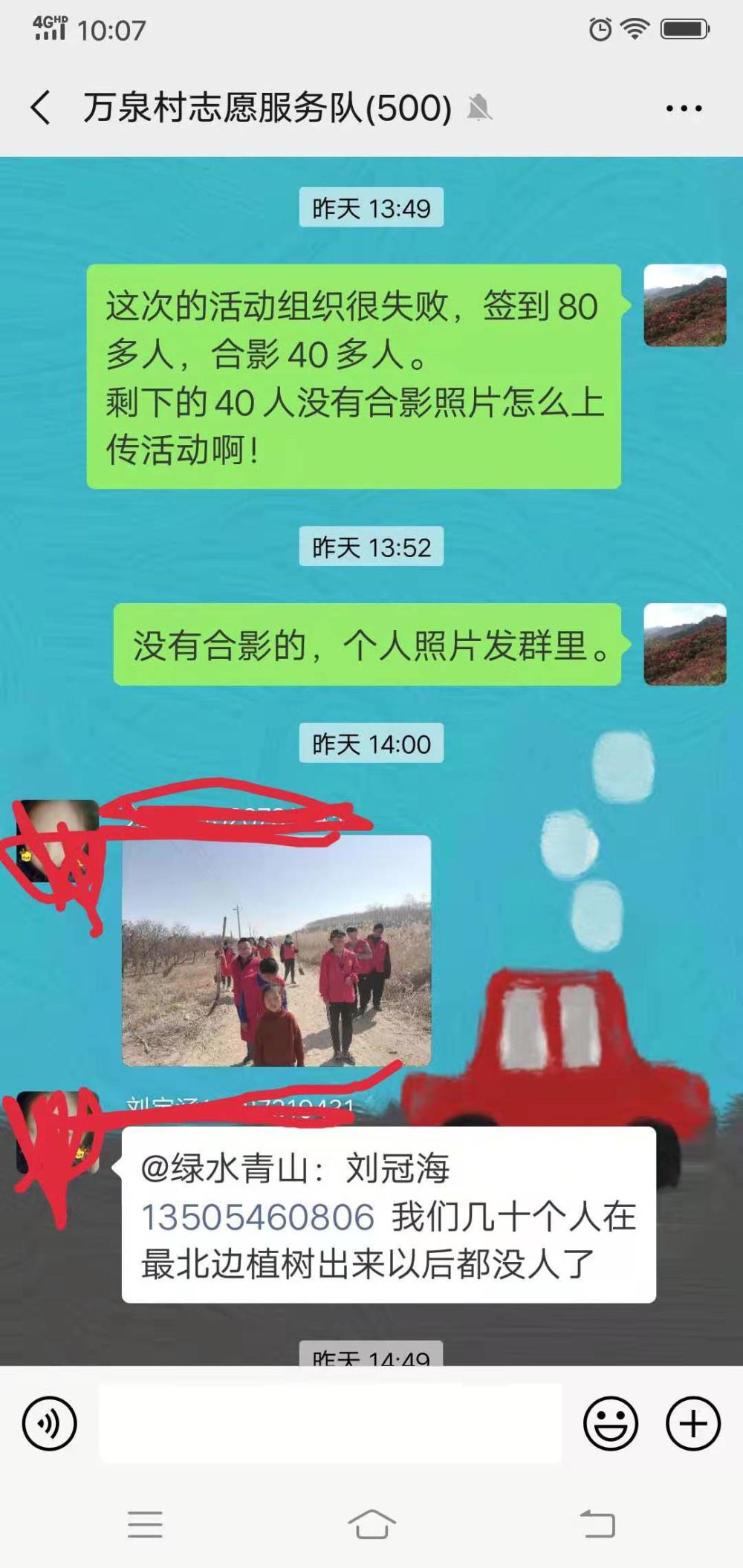Tap the message text field
This screenshot has width=743, height=1568.
[x=330, y=1423]
